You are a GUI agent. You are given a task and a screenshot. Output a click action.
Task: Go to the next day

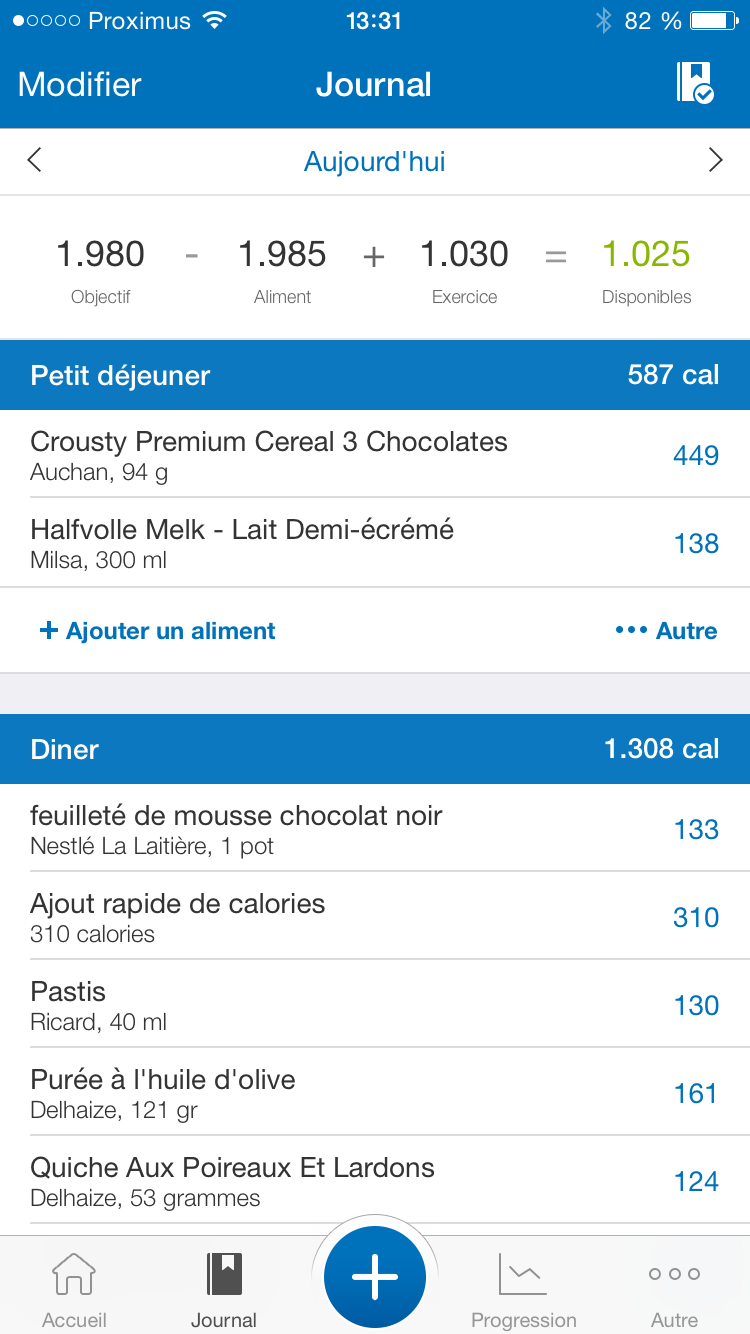tap(715, 161)
